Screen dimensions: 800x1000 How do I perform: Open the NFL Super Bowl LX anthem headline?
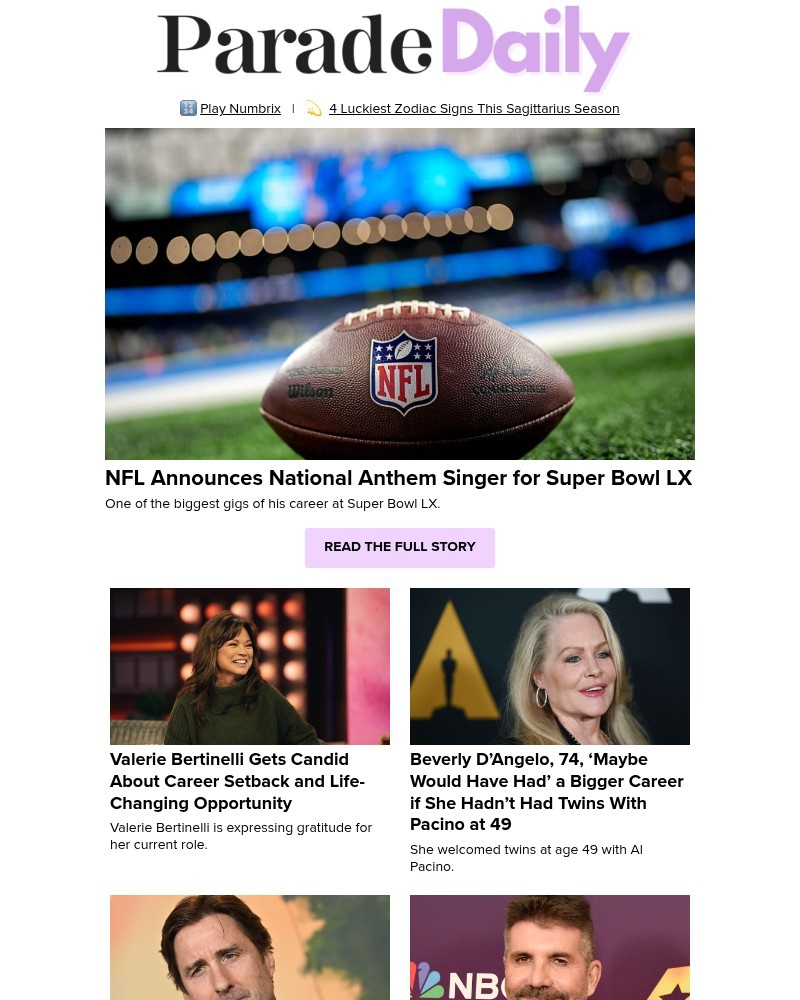[x=398, y=478]
